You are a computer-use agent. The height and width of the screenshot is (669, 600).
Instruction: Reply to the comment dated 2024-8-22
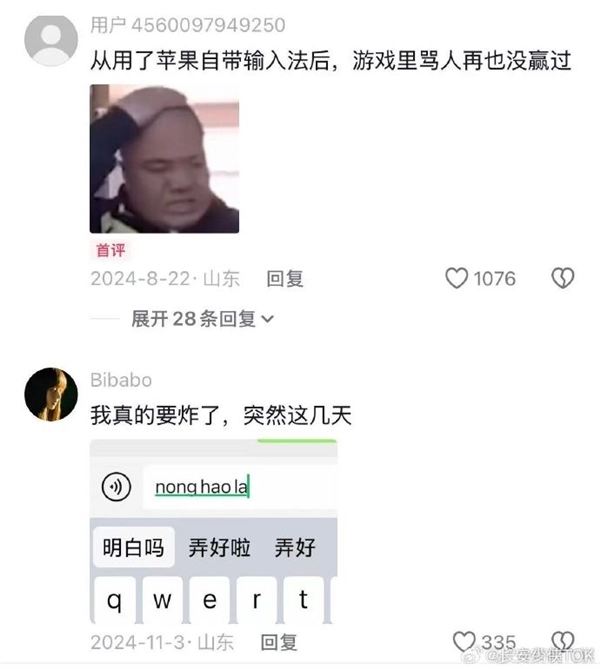coord(285,279)
